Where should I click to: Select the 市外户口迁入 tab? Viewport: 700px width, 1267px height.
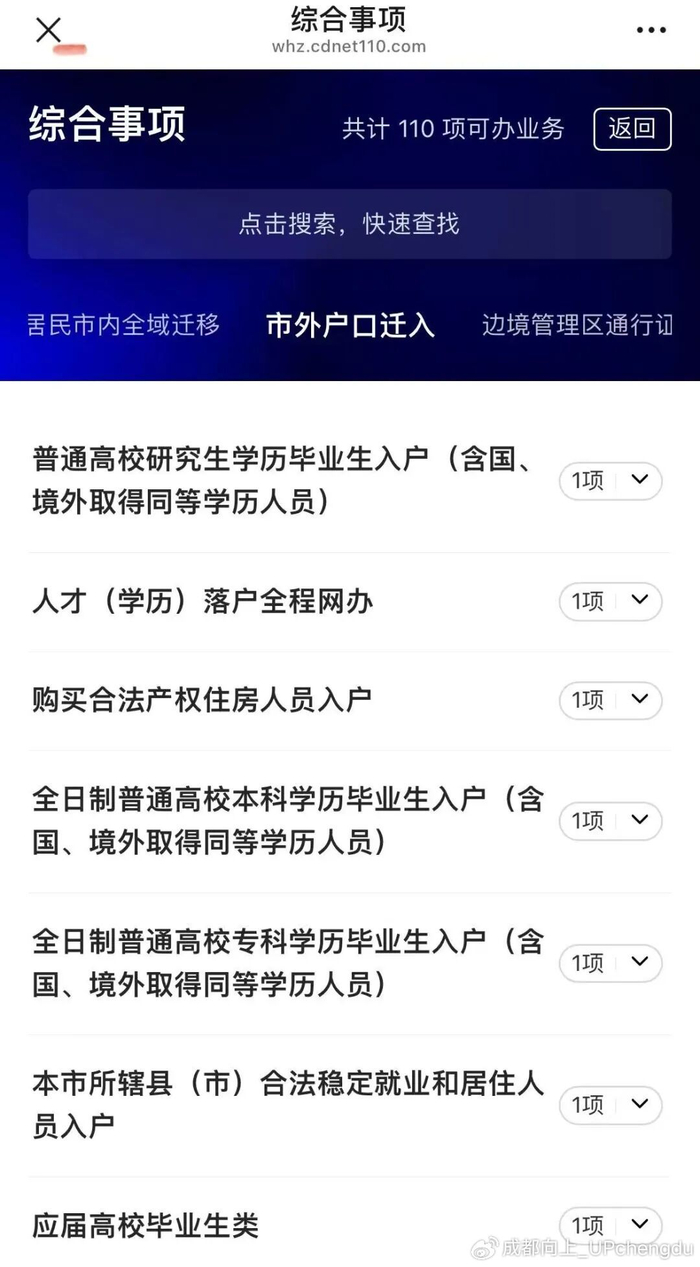[x=350, y=325]
